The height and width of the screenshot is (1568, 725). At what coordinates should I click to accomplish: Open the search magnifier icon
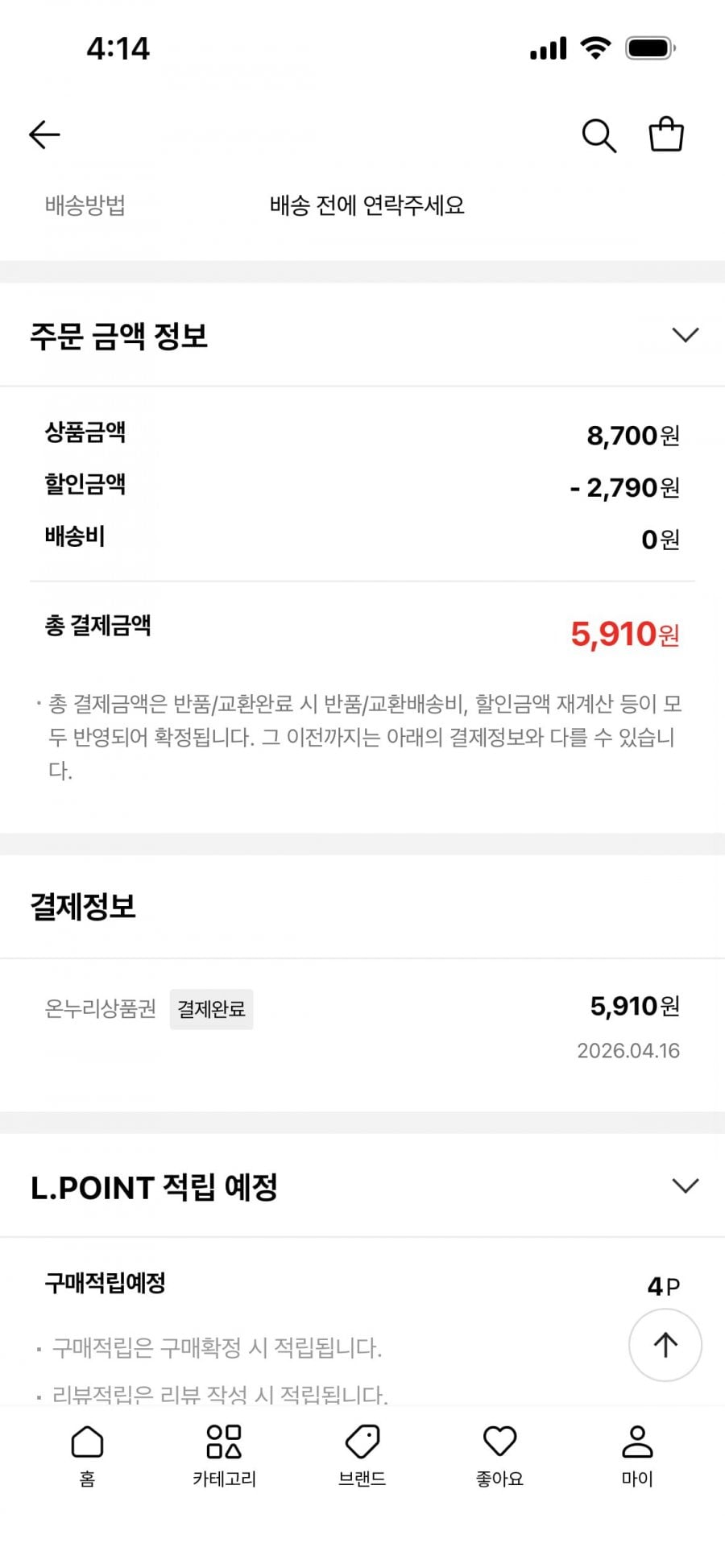[599, 135]
